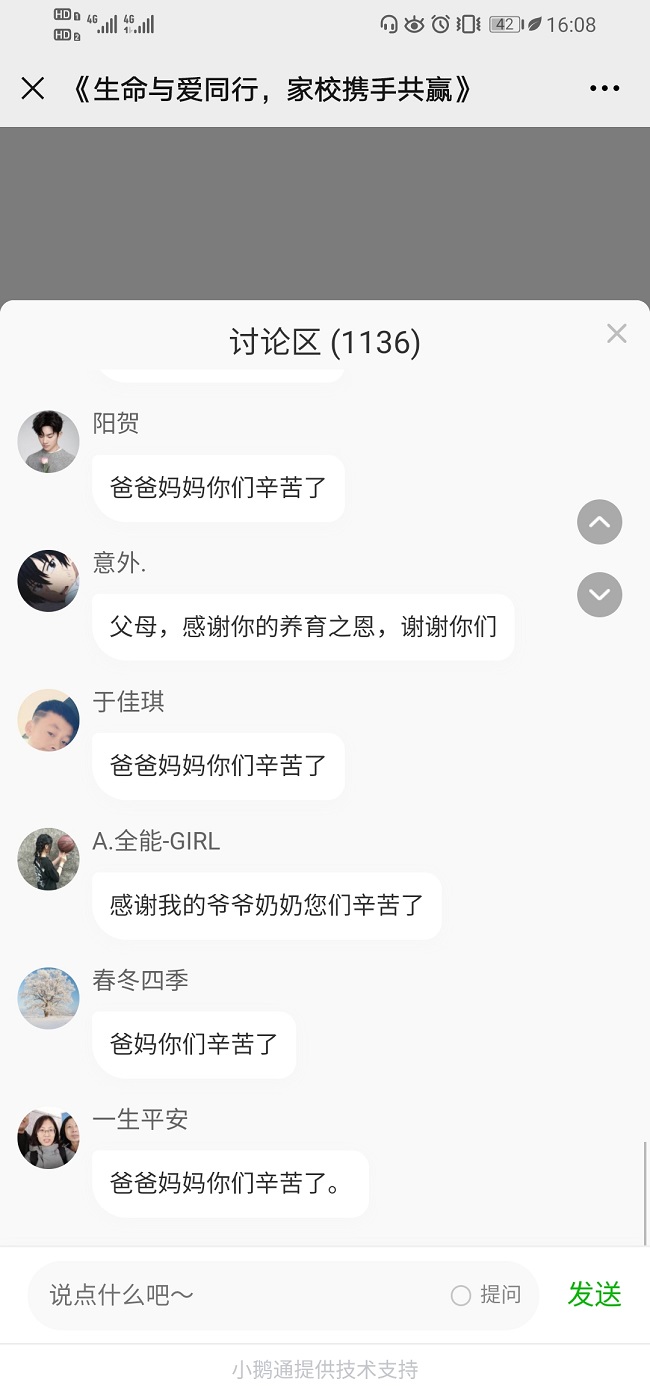Close the page with the X icon

33,89
